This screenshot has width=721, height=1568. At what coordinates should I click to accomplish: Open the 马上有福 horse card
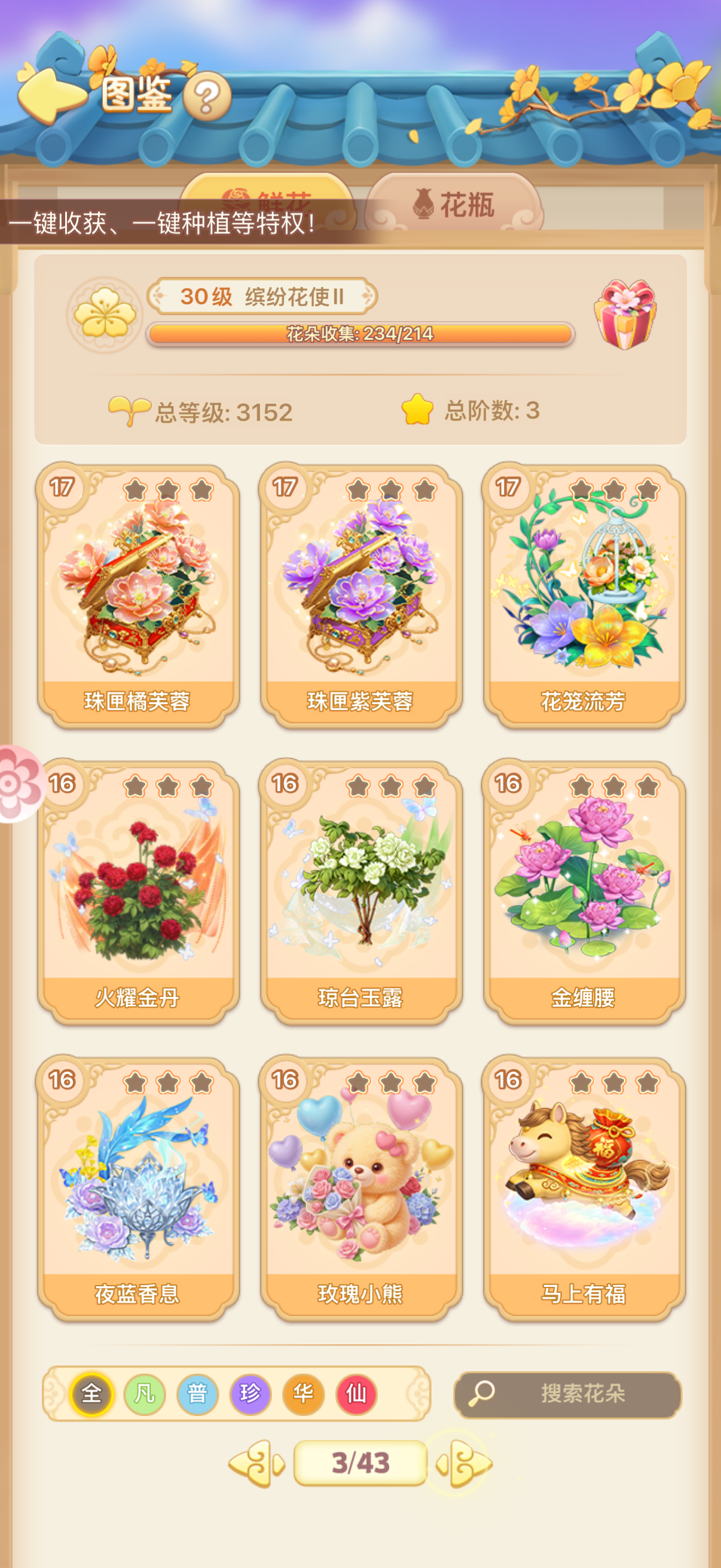(584, 1189)
